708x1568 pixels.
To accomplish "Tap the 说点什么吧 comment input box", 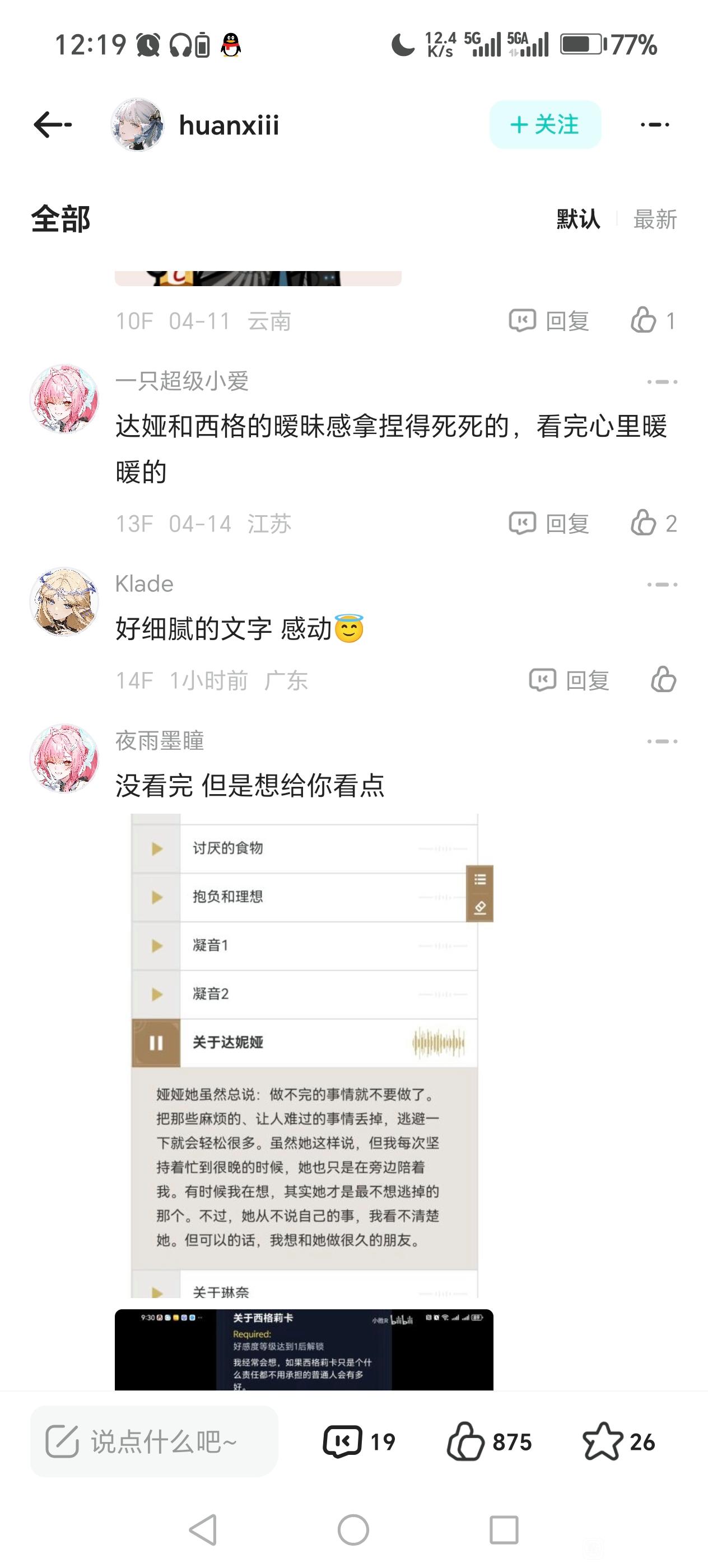I will click(154, 1441).
